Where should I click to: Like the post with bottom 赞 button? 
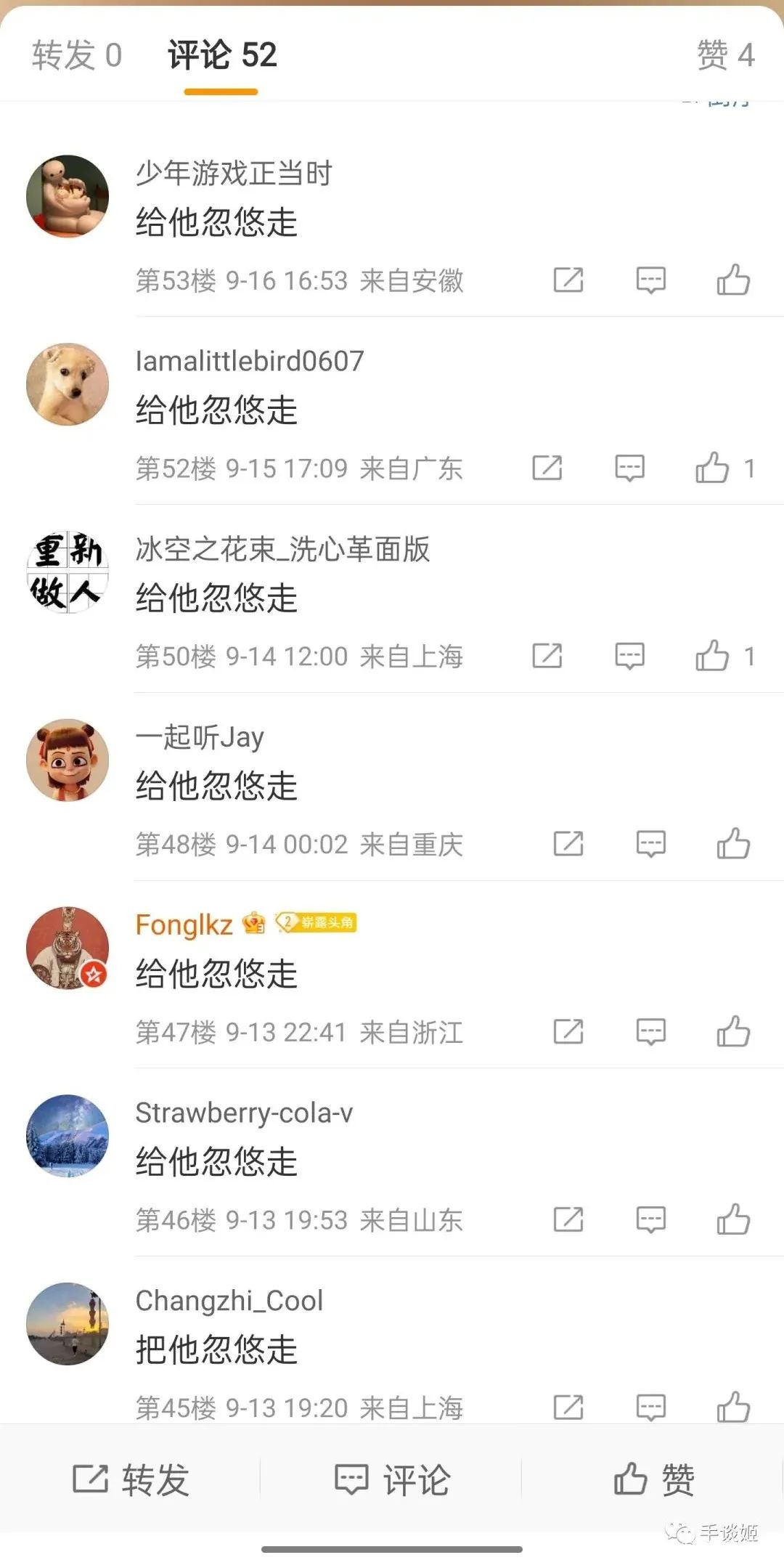click(653, 1480)
